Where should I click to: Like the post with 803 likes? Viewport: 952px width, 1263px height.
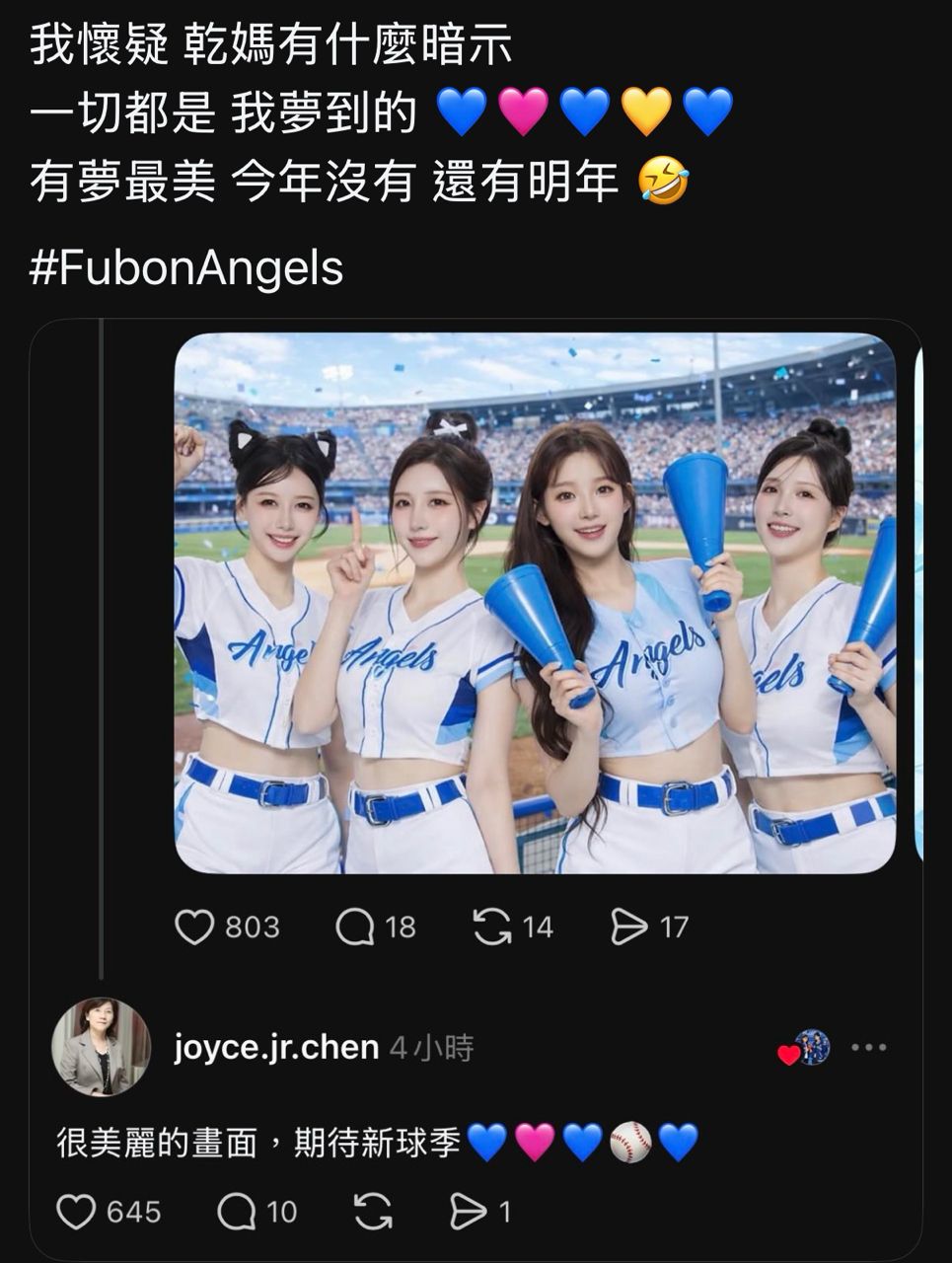click(x=194, y=927)
